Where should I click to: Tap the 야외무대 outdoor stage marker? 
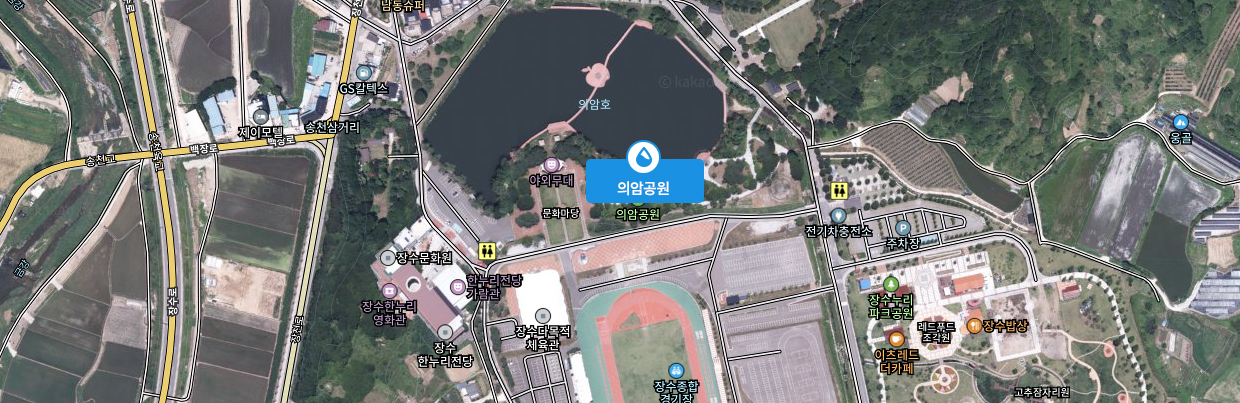[551, 165]
